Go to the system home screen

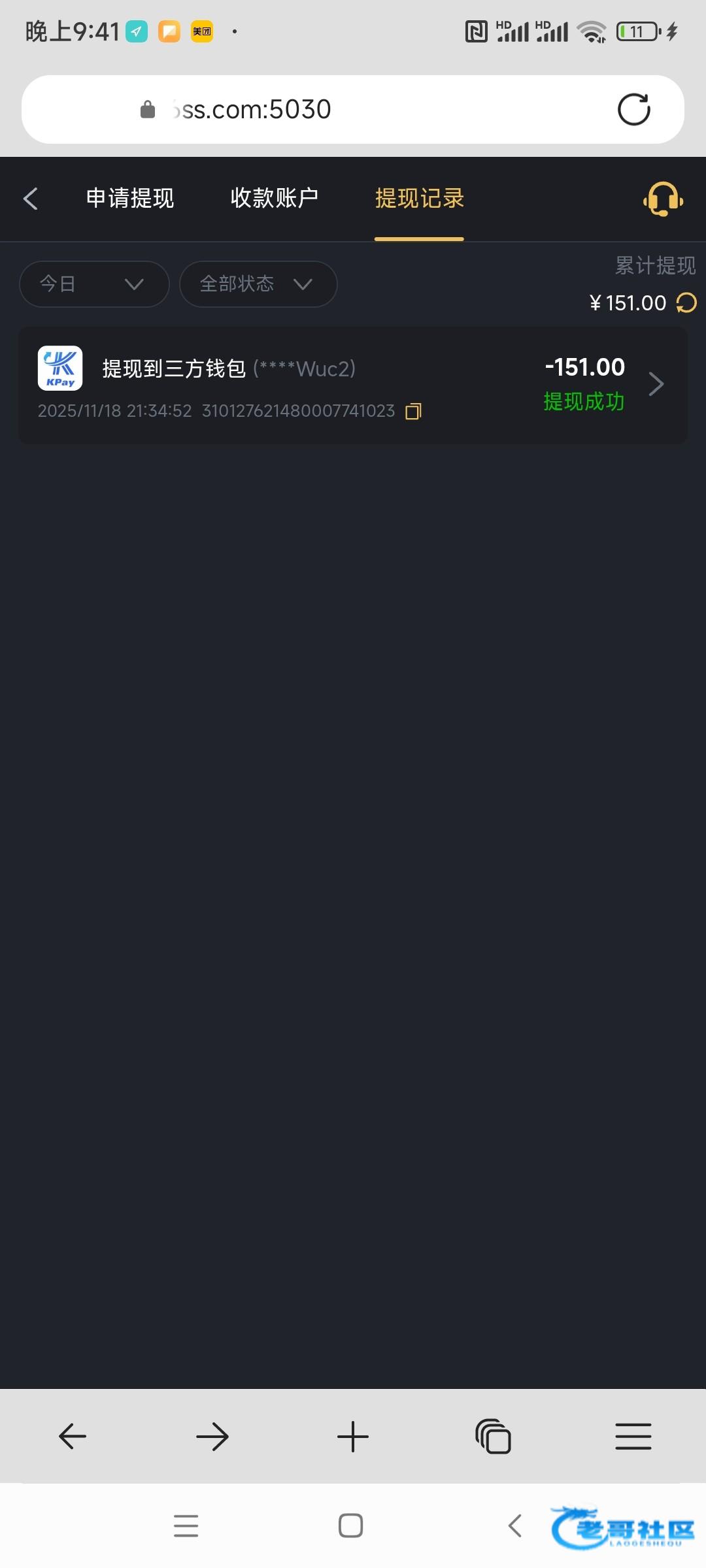click(x=350, y=1526)
